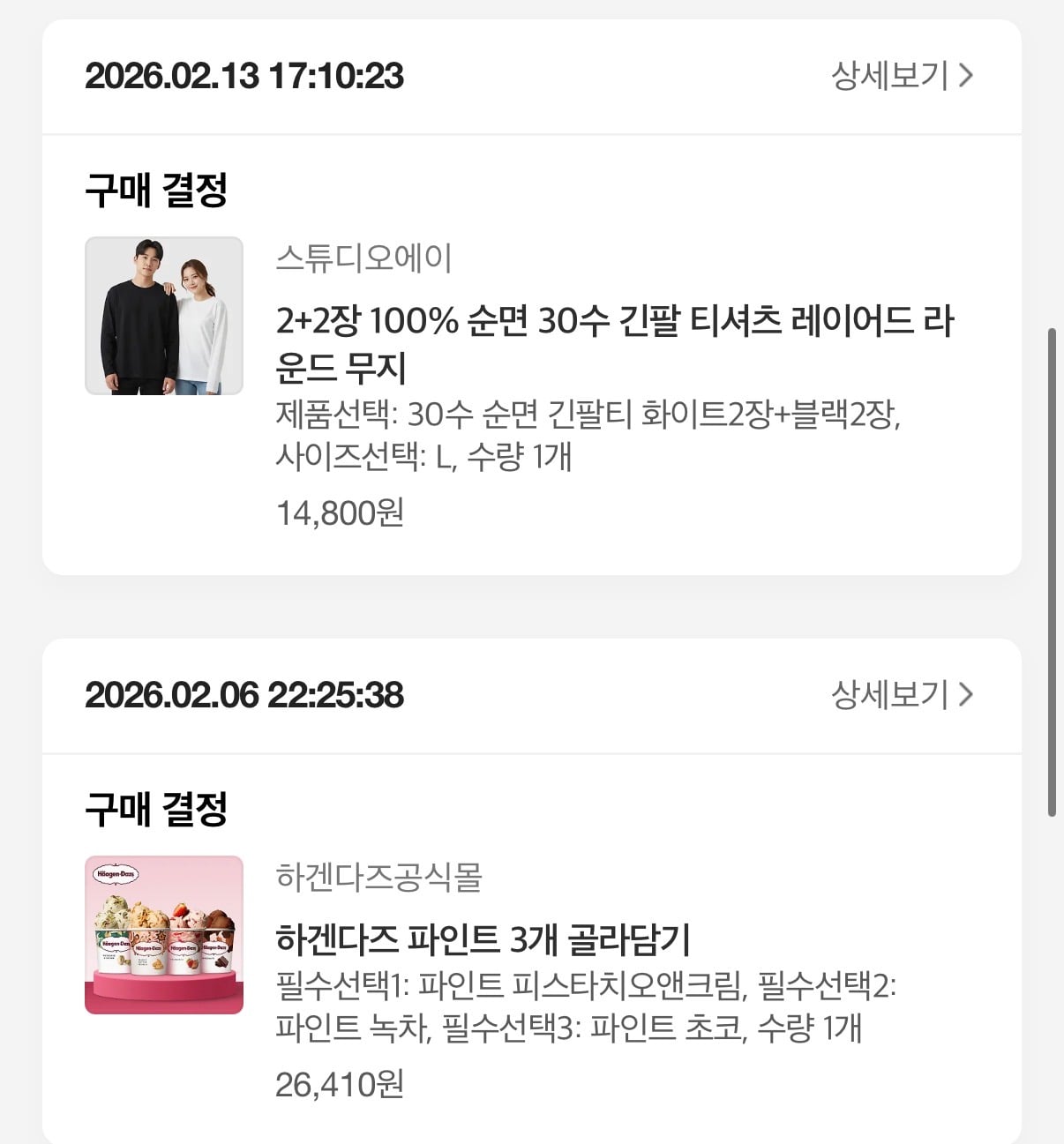Open 상세보기 for the 2026.02.06 order
1064x1144 pixels.
(902, 695)
